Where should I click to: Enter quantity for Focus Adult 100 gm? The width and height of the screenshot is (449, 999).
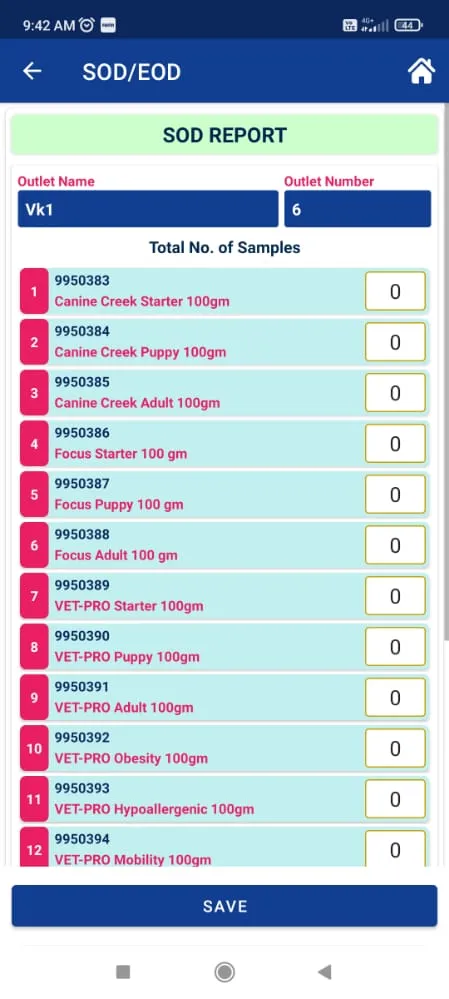pyautogui.click(x=395, y=545)
